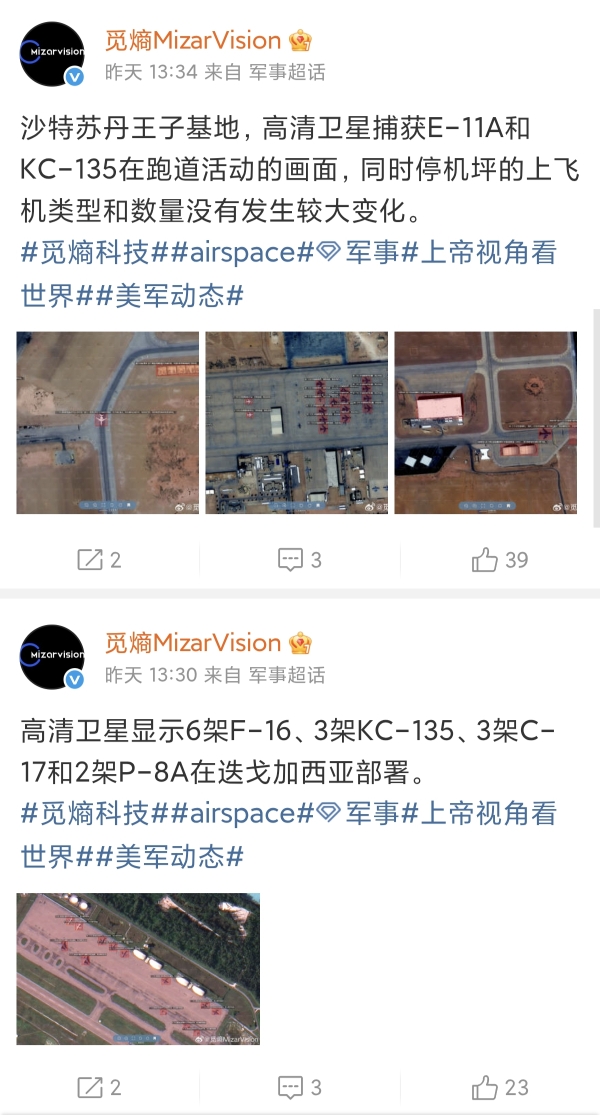Open MizarVision avatar on the 13:30 post
This screenshot has height=1115, width=600.
[x=53, y=657]
